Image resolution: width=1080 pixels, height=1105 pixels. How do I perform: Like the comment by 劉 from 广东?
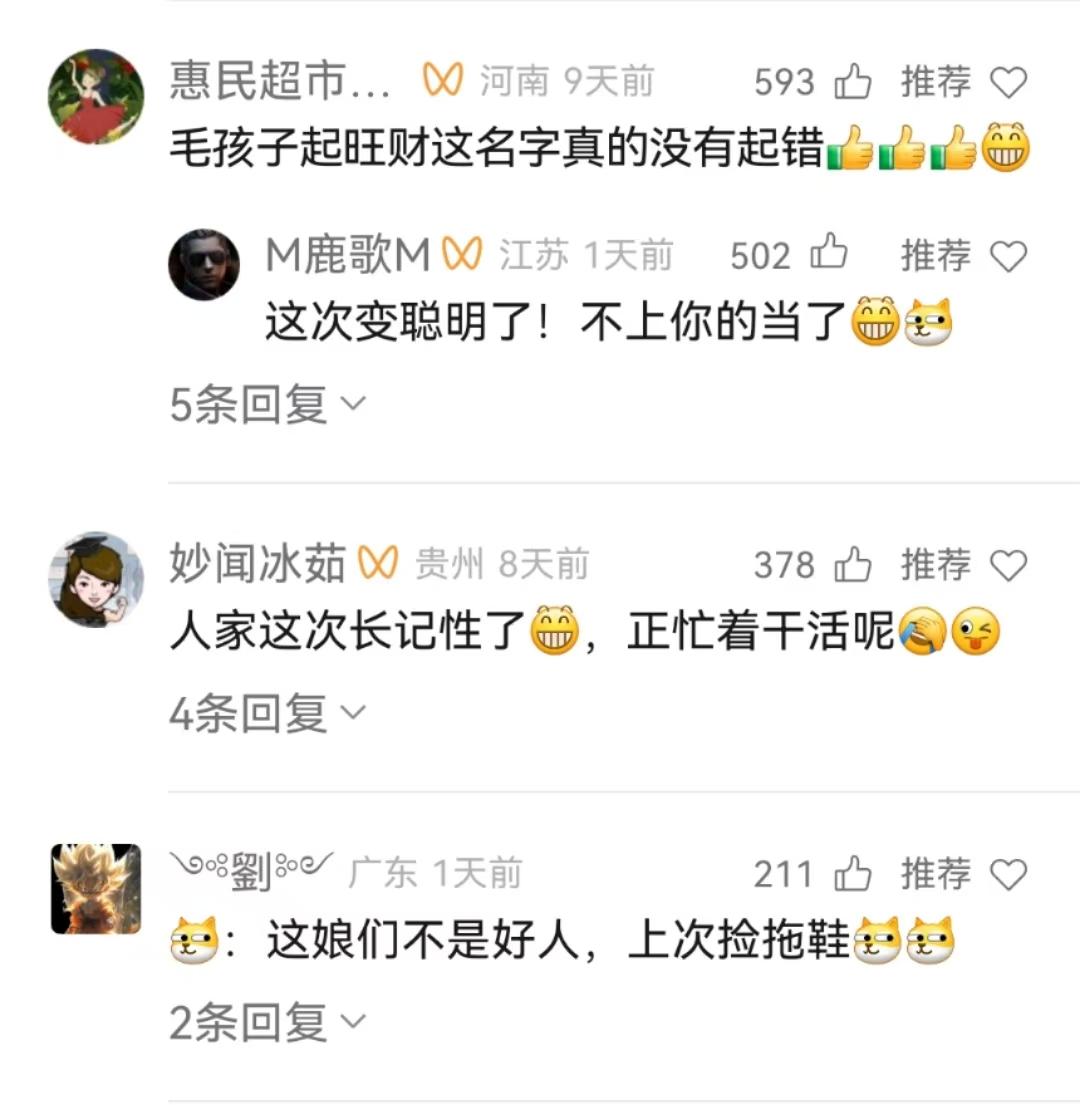(852, 875)
